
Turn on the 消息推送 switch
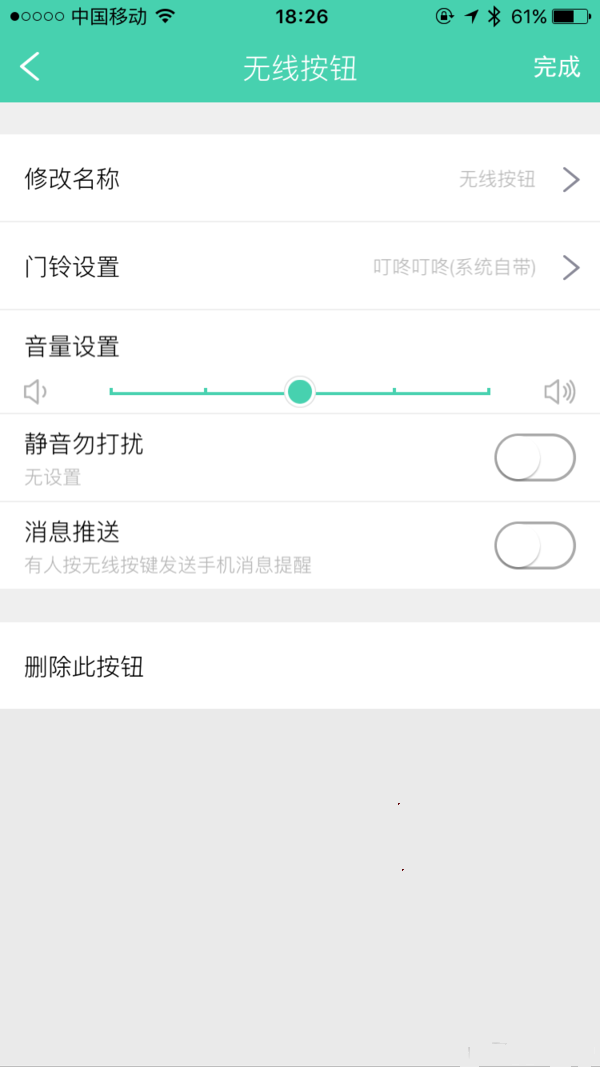(x=535, y=545)
